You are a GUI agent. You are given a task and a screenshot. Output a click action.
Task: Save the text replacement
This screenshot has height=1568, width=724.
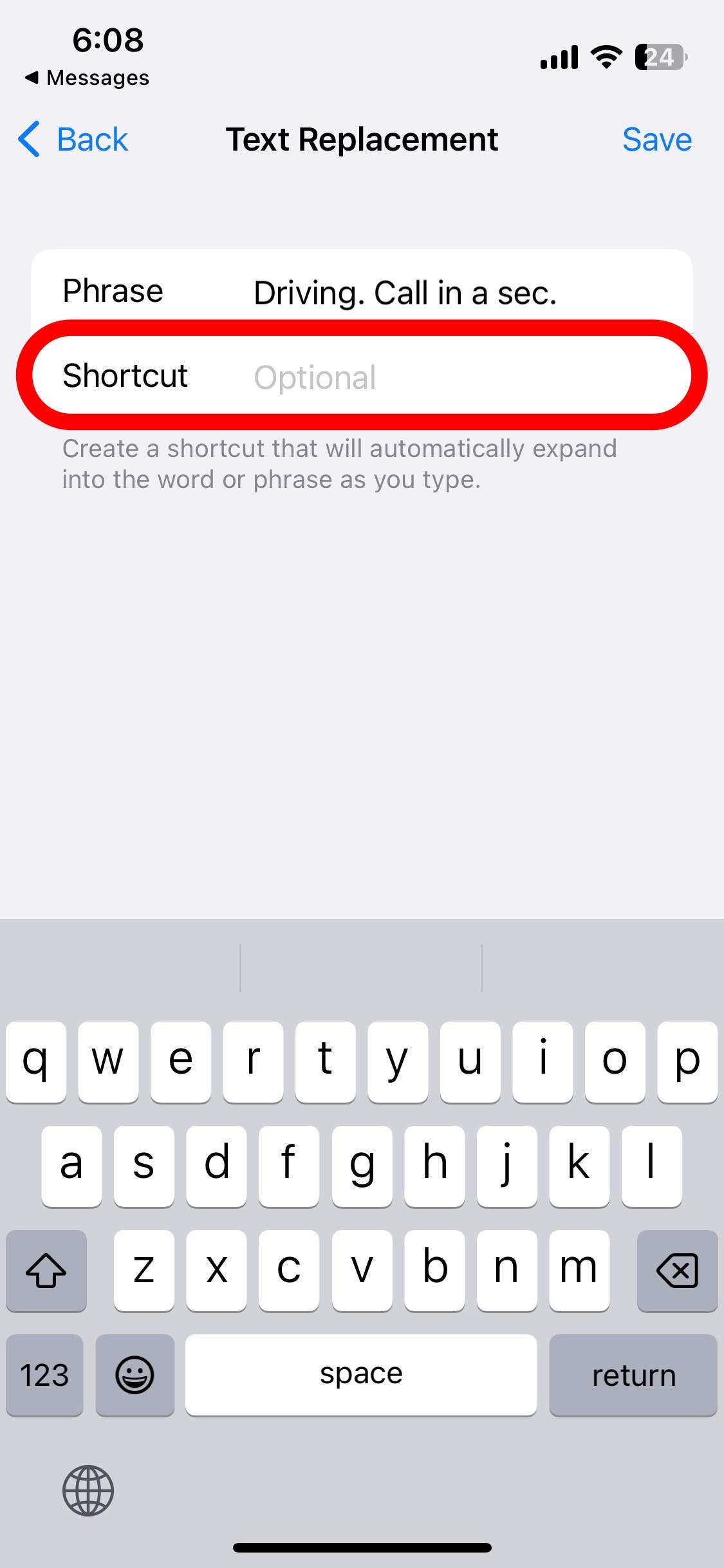[x=656, y=139]
